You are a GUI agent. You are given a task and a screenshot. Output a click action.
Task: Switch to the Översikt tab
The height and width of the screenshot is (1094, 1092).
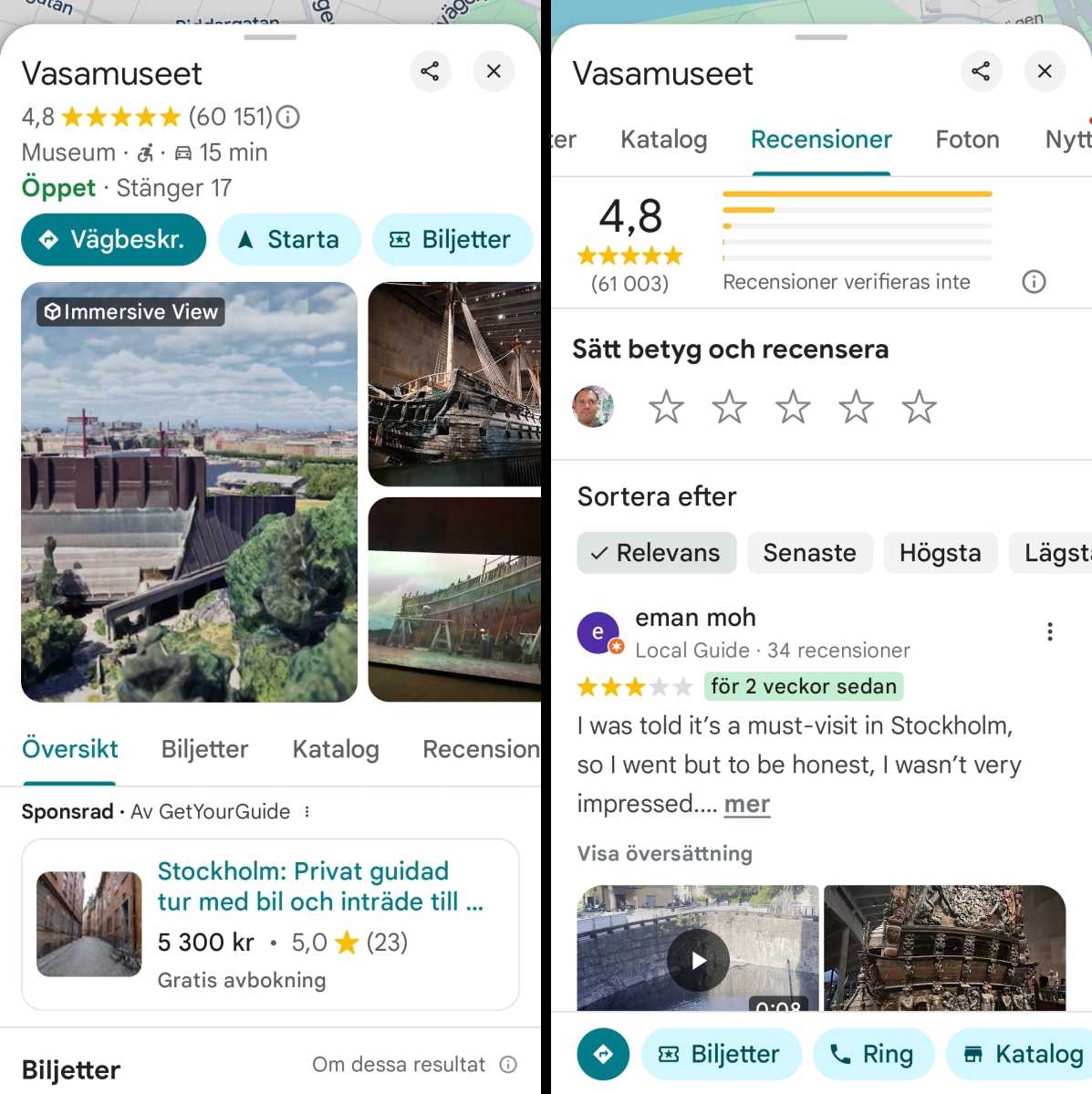point(70,749)
